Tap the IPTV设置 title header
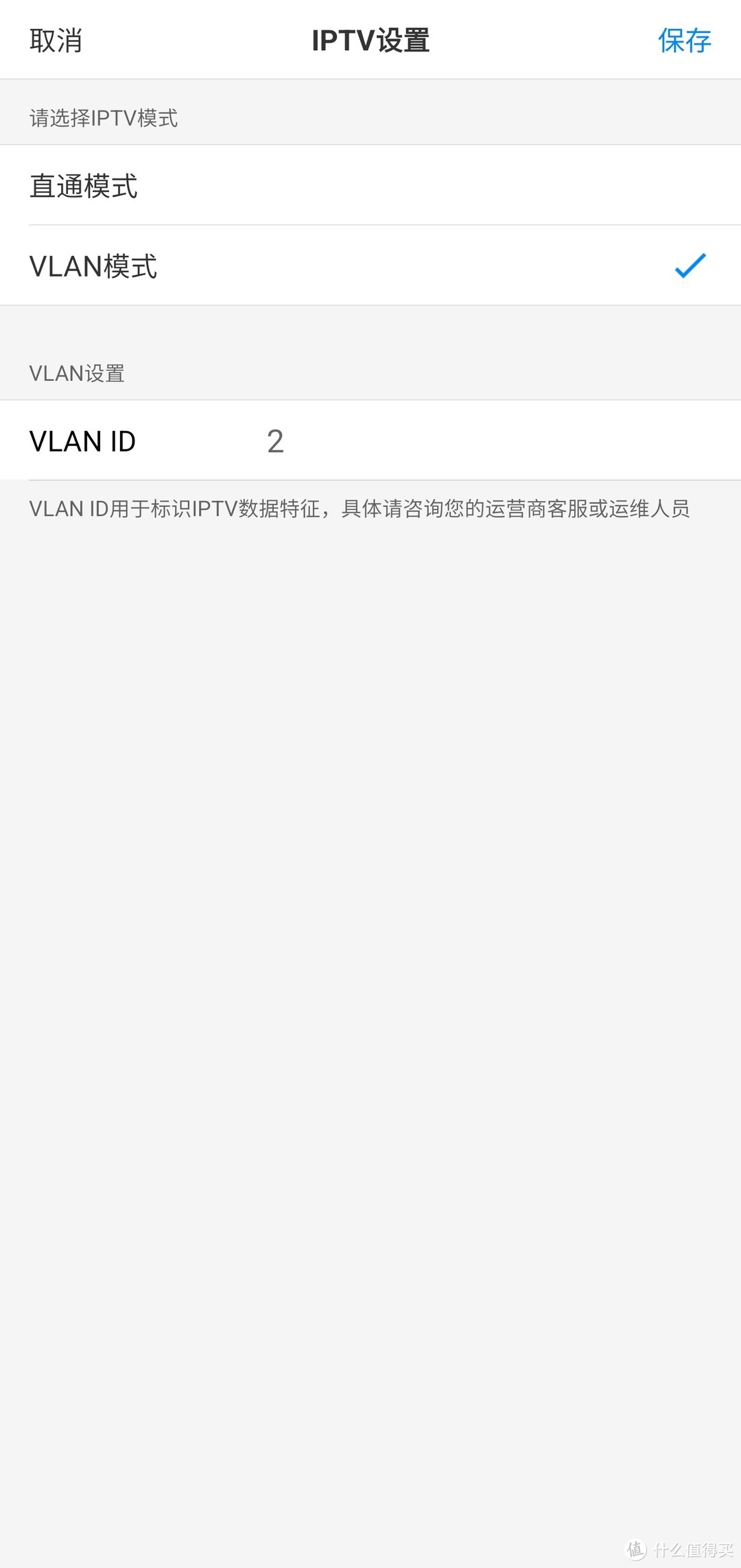The height and width of the screenshot is (1568, 741). [x=370, y=40]
